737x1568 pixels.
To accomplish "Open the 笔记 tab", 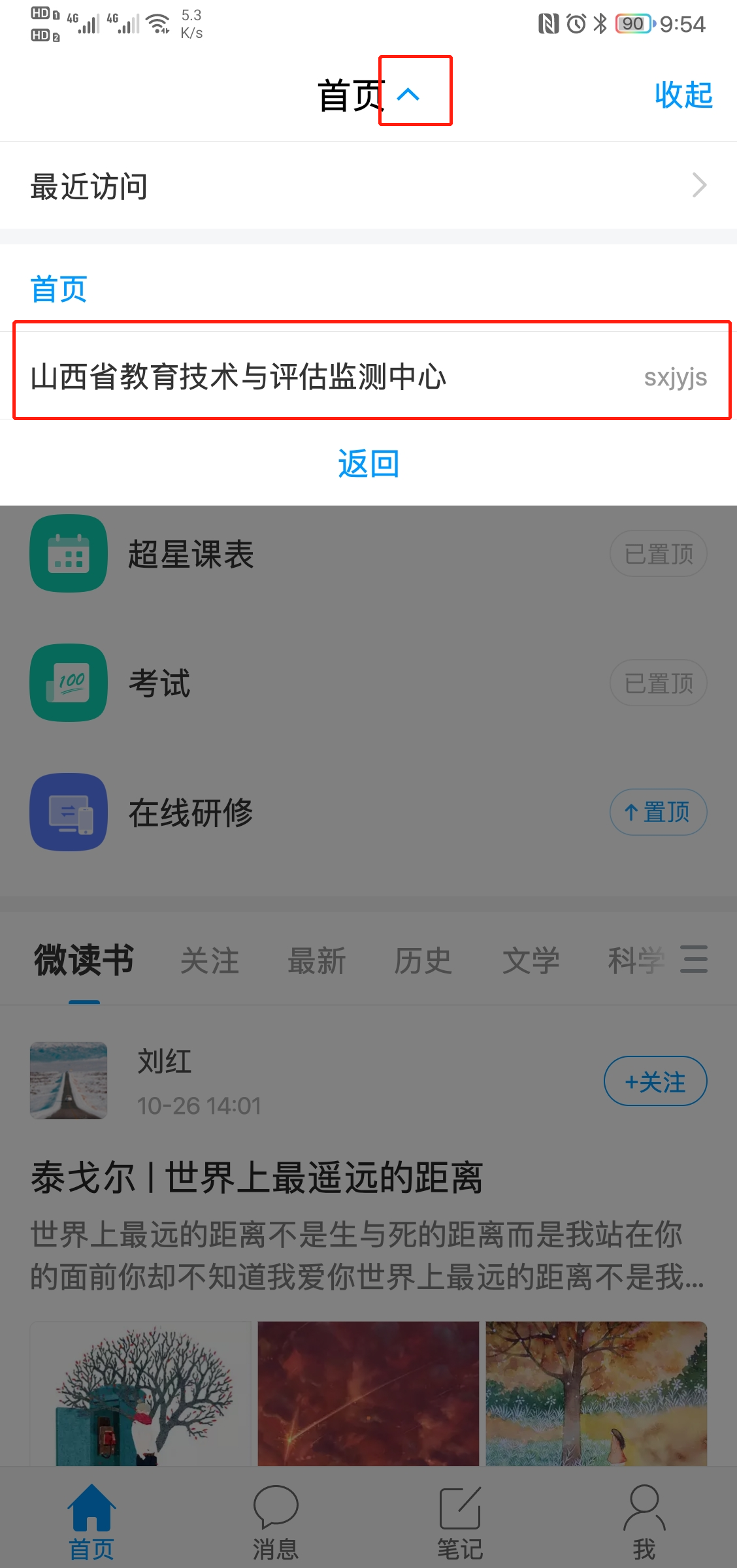I will point(460,1521).
